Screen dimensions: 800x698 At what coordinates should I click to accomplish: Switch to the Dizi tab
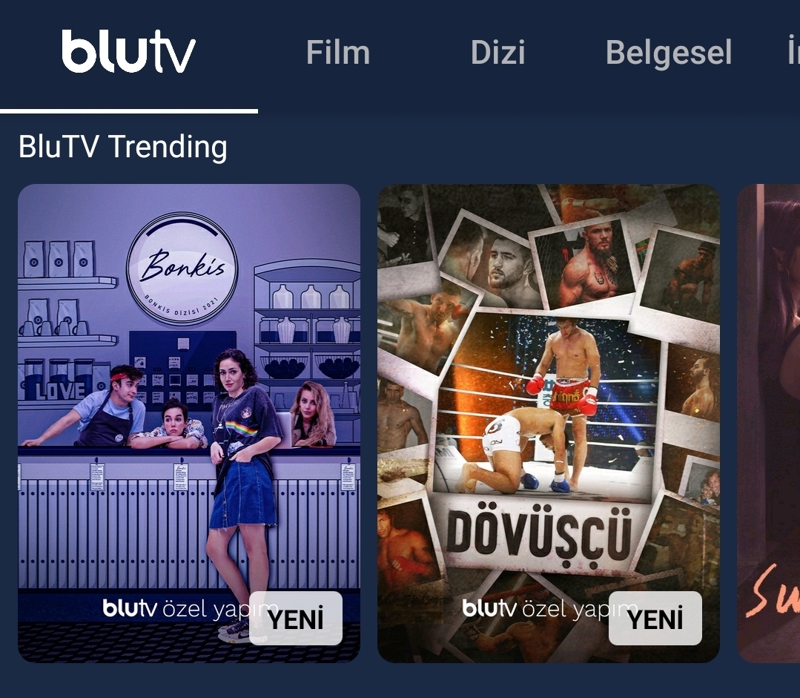(x=497, y=53)
